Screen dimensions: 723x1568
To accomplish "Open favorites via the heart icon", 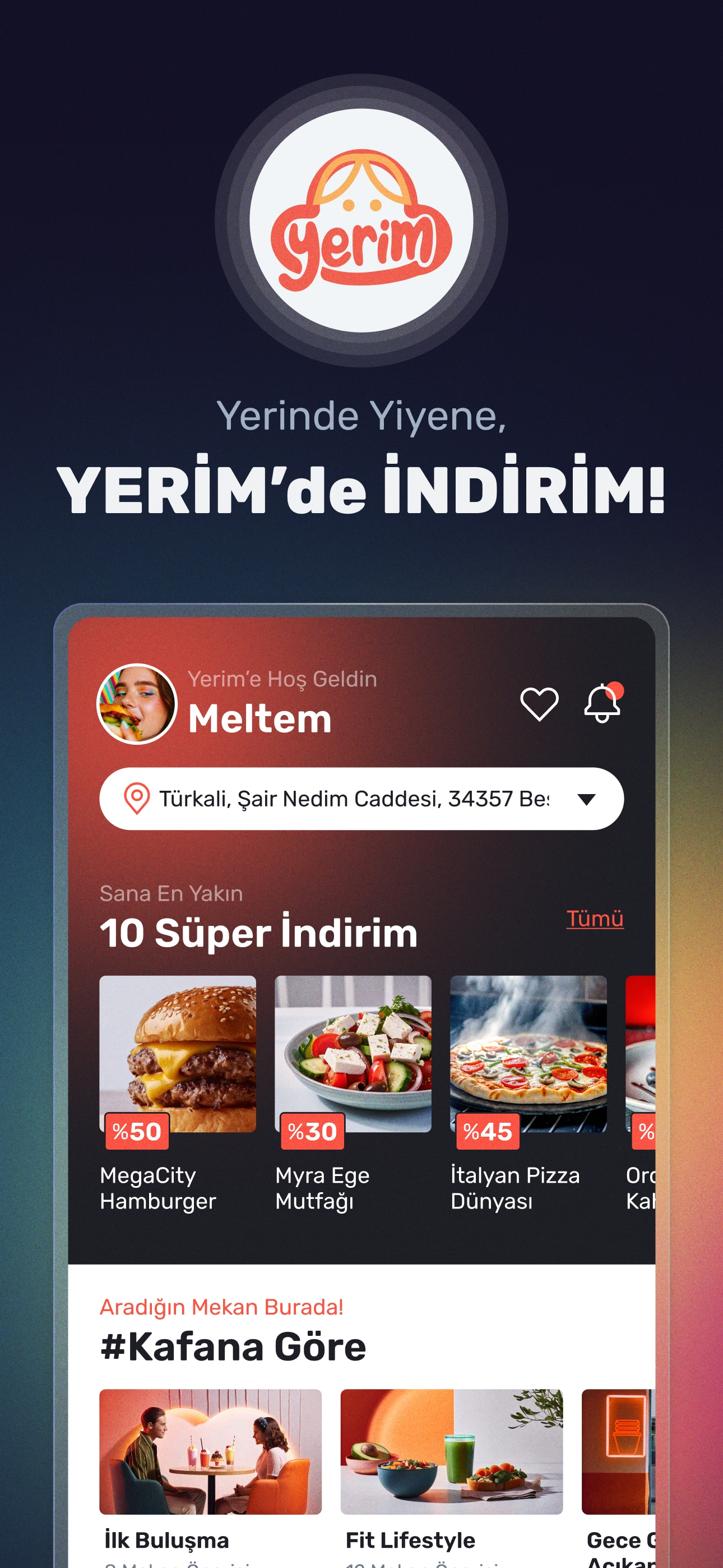I will (x=540, y=705).
